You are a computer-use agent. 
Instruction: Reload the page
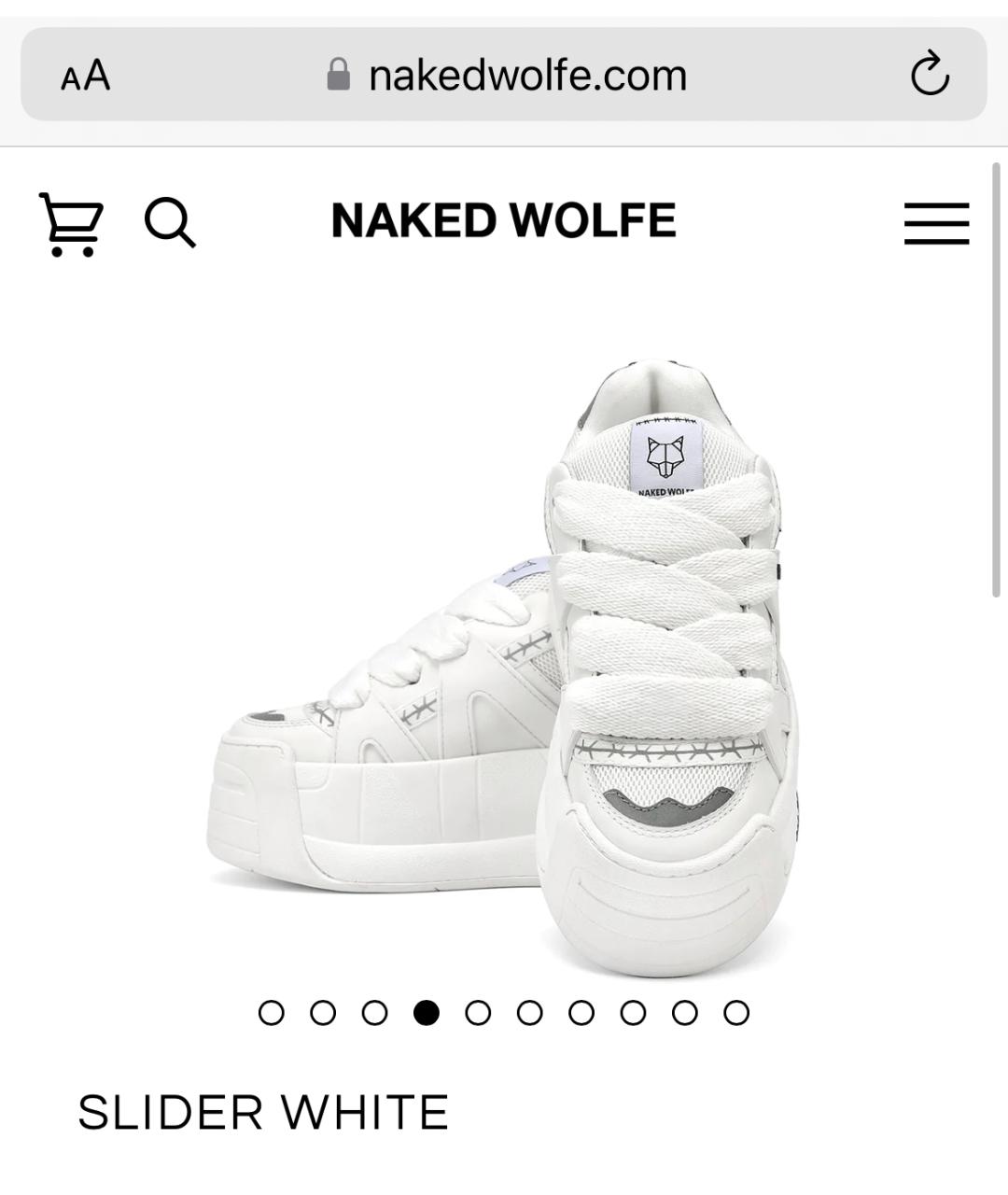[x=930, y=75]
